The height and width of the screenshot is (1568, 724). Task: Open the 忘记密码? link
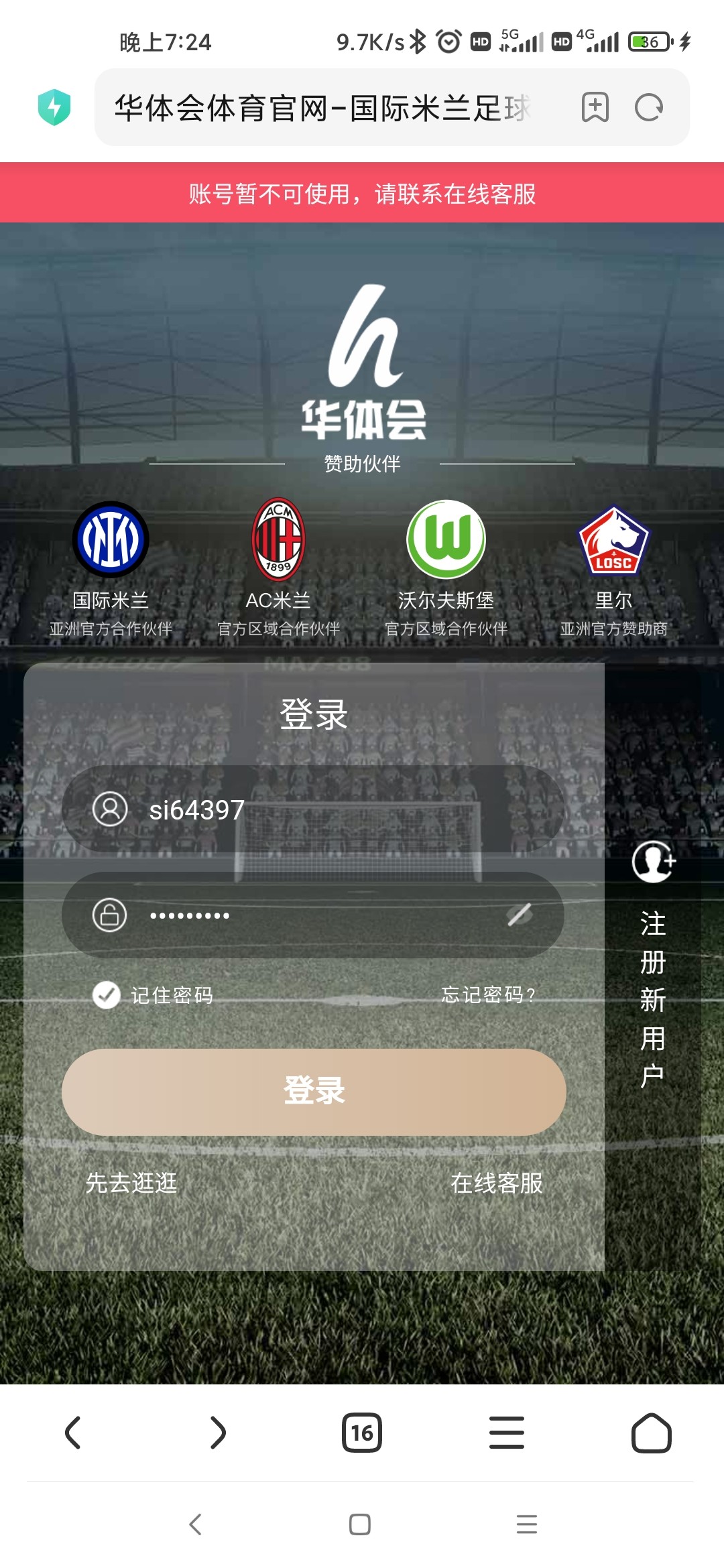488,995
